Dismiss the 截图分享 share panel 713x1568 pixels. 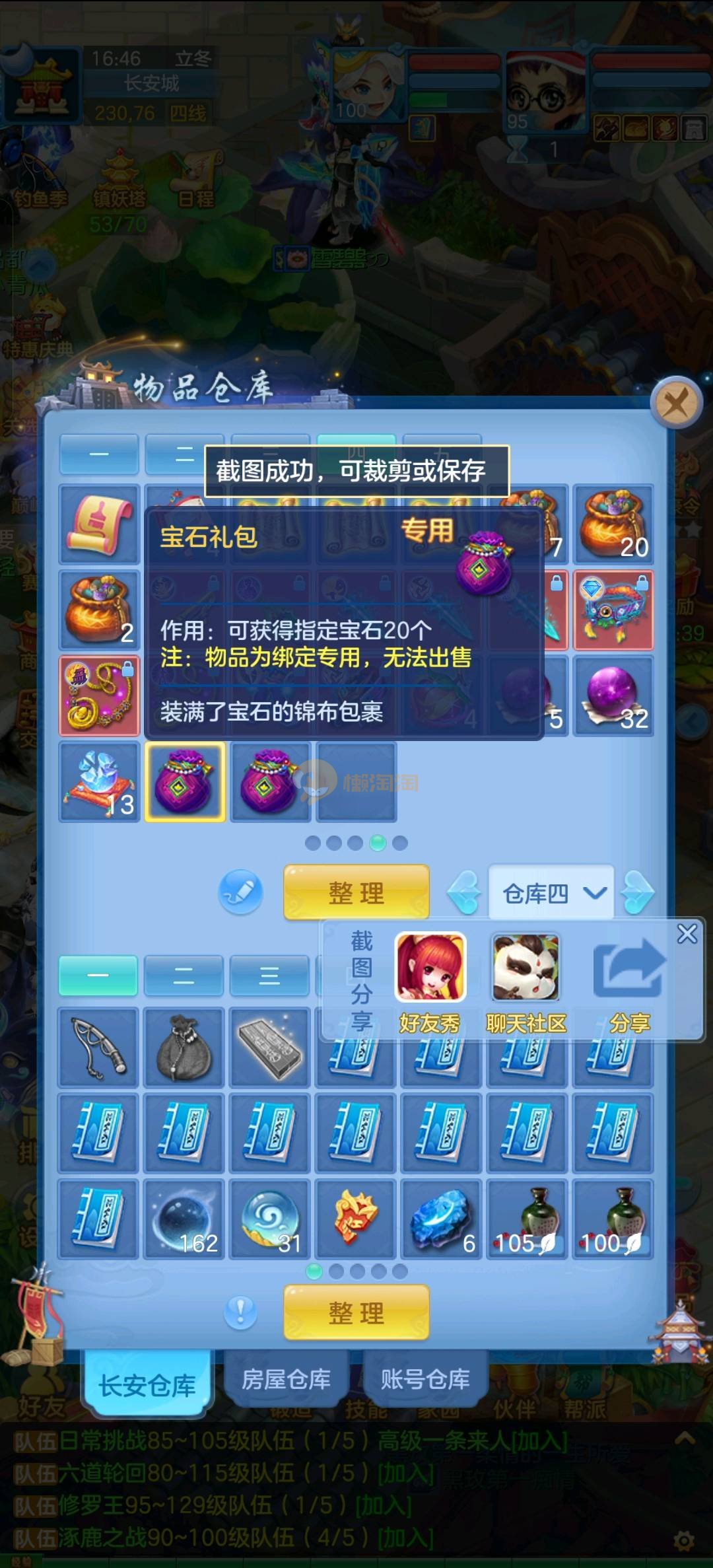click(x=687, y=933)
